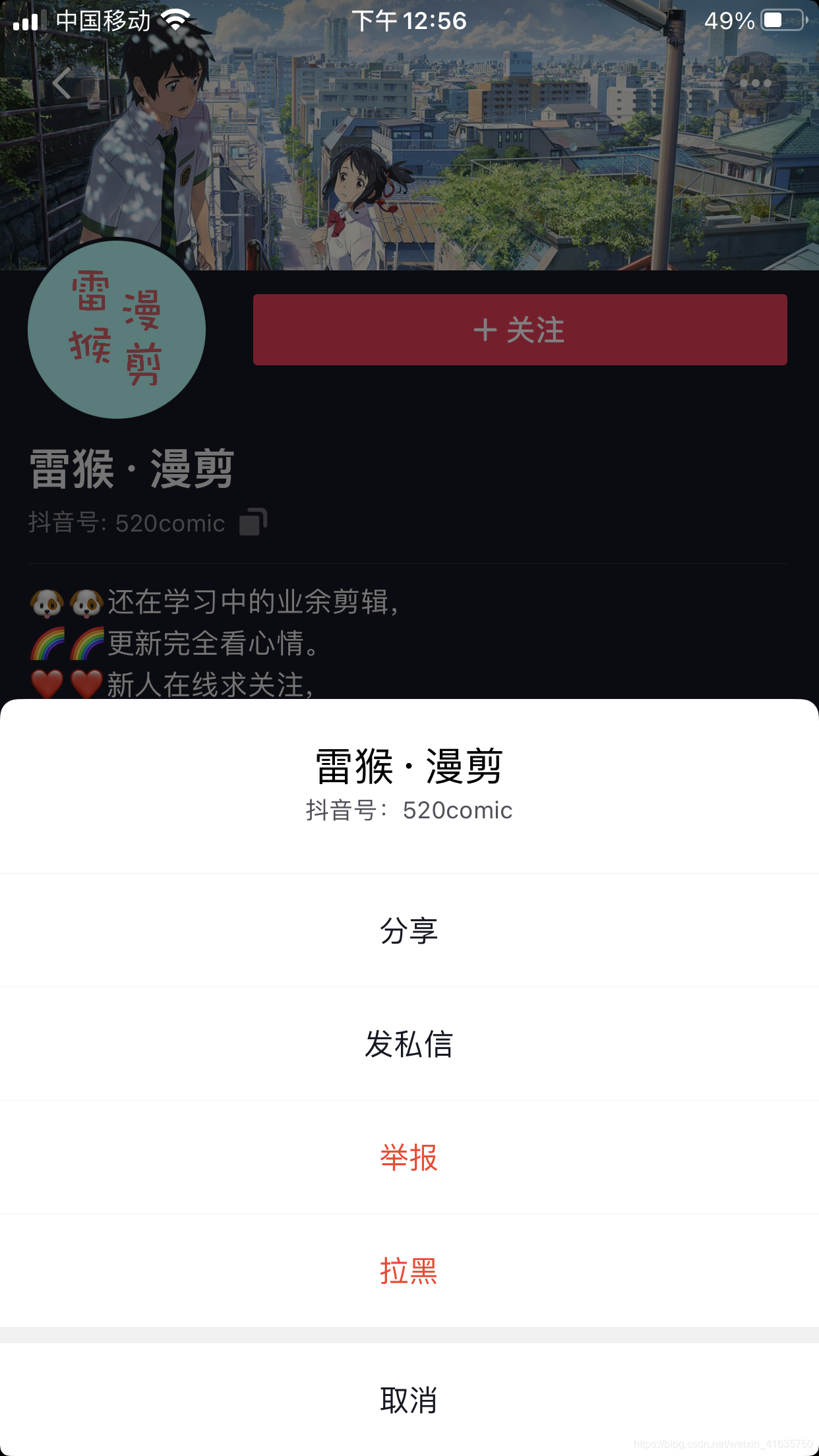Choose 发私信 to send a private message
This screenshot has height=1456, width=819.
(409, 1044)
